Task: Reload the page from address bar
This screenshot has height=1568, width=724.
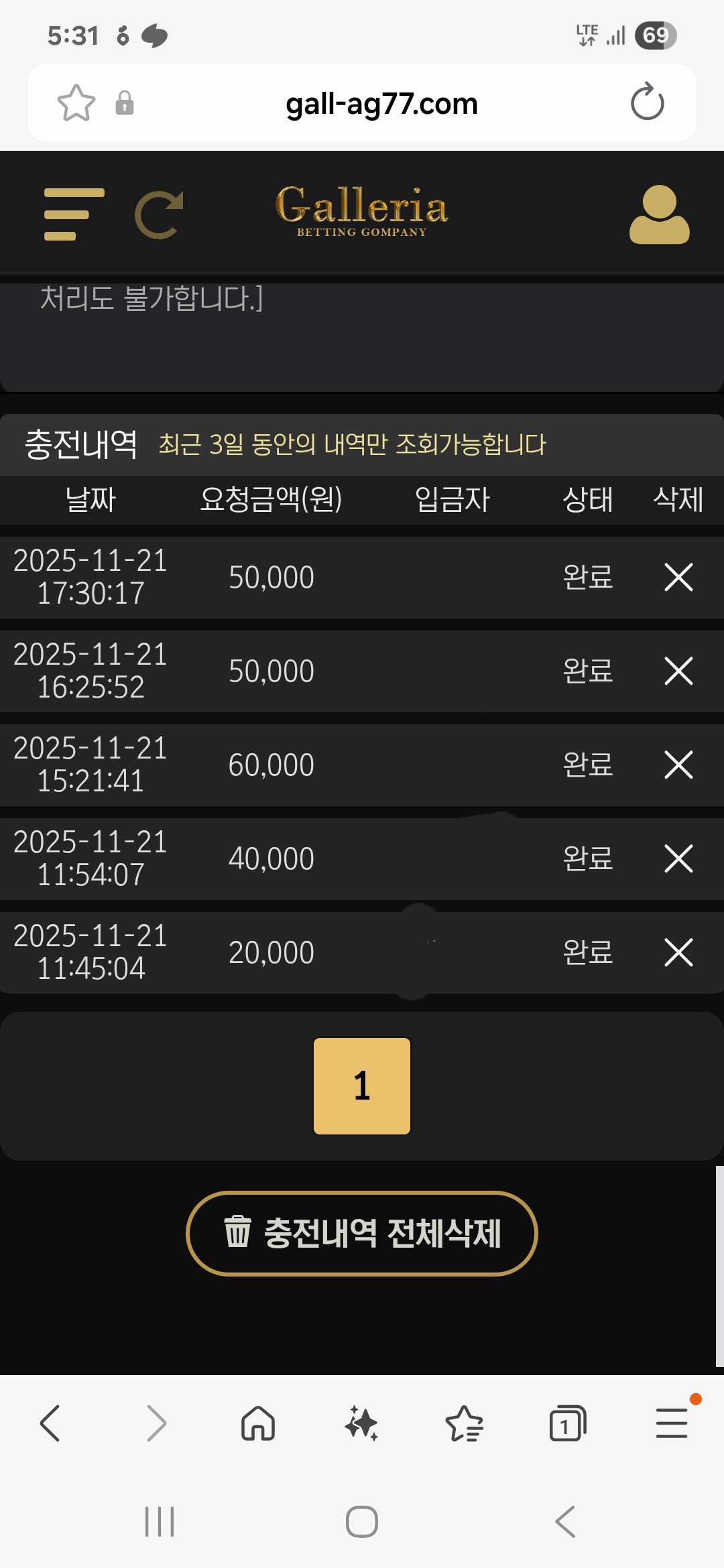Action: point(647,103)
